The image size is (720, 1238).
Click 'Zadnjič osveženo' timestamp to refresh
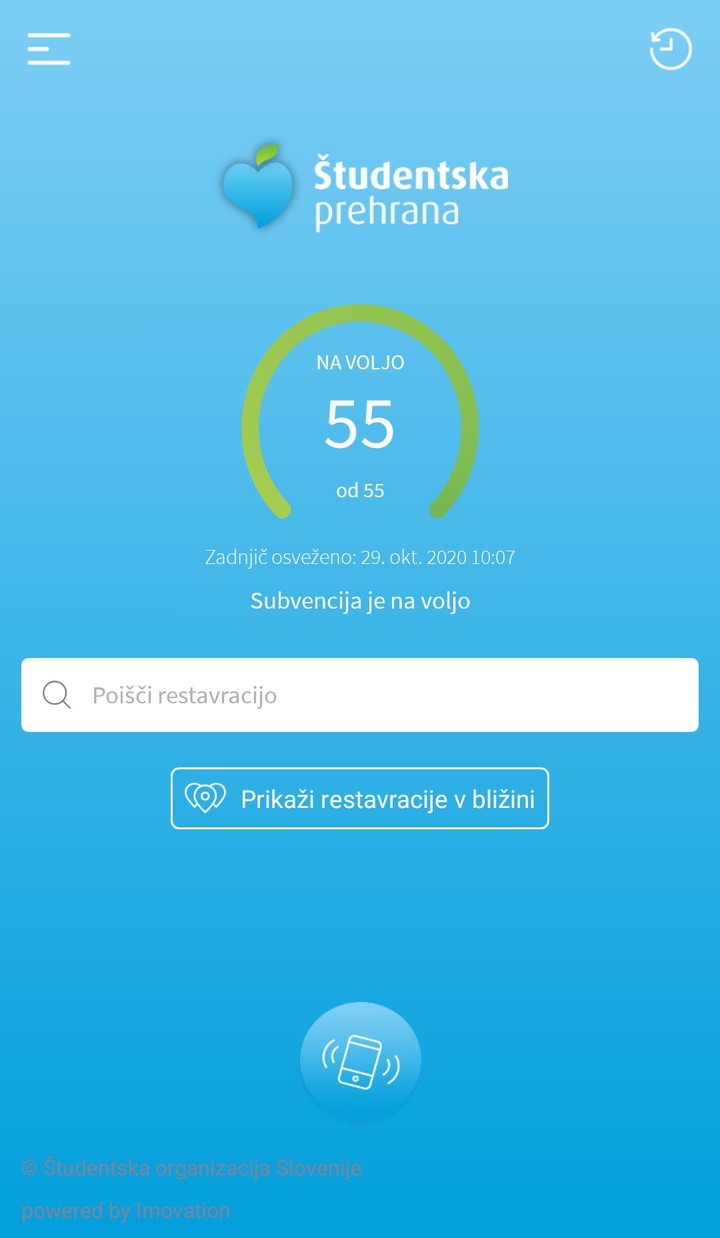click(x=360, y=557)
